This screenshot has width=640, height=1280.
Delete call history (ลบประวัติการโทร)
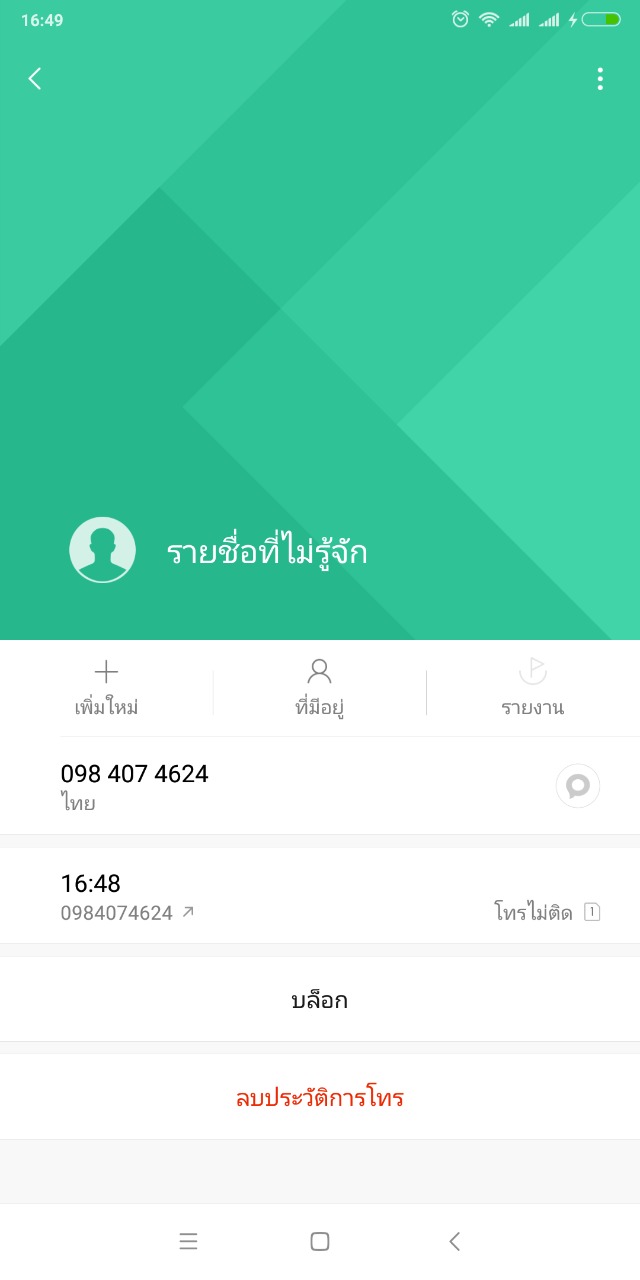point(320,1098)
